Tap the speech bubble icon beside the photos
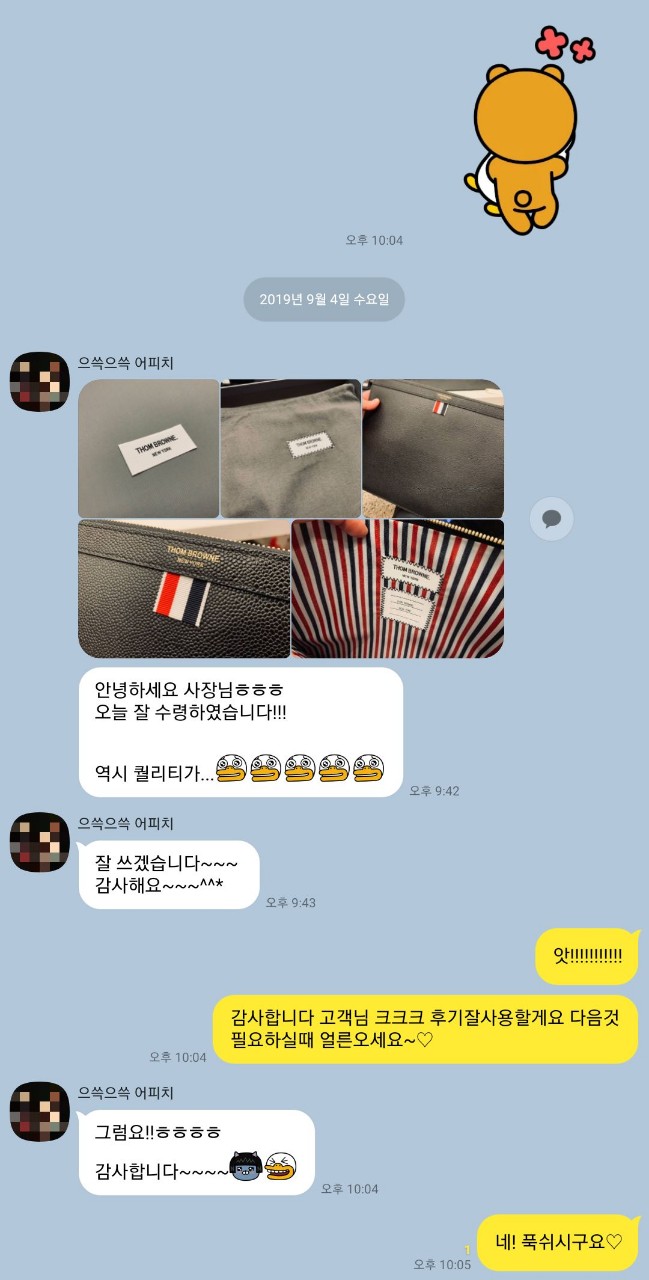Screen dimensions: 649x1280 [551, 519]
